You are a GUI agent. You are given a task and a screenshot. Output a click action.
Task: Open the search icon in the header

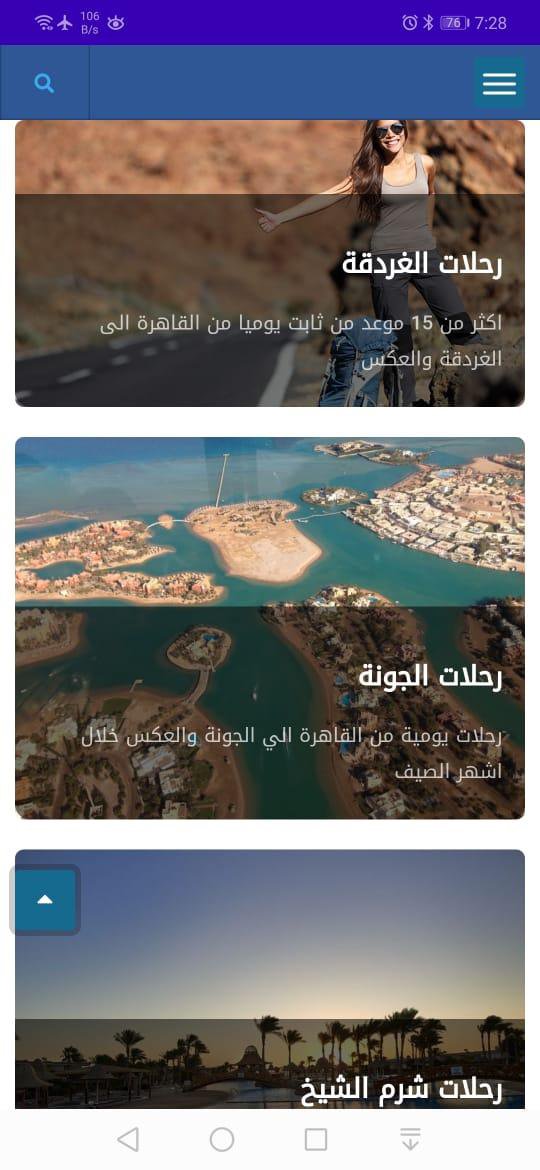44,83
